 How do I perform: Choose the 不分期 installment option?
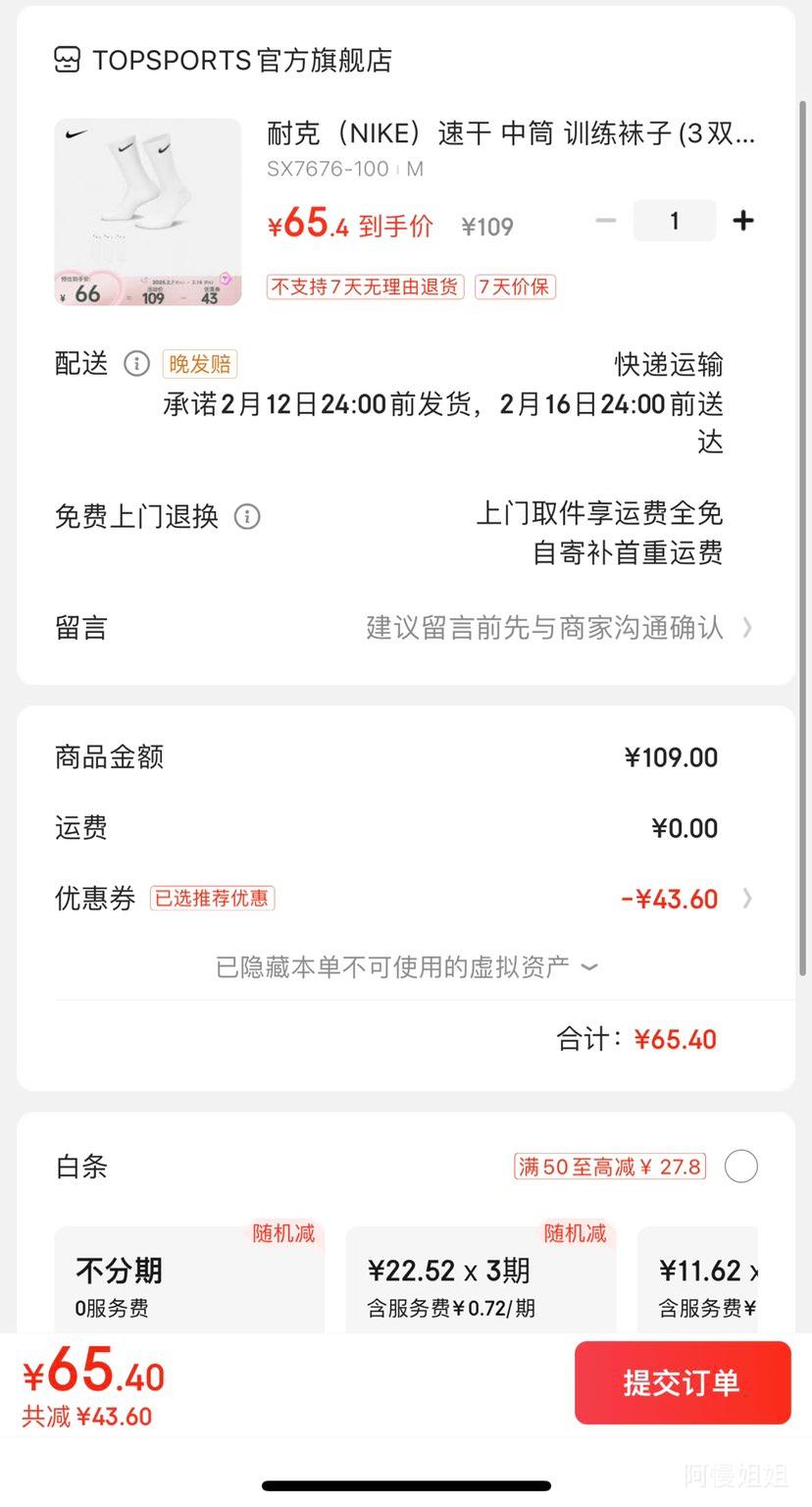(188, 1281)
